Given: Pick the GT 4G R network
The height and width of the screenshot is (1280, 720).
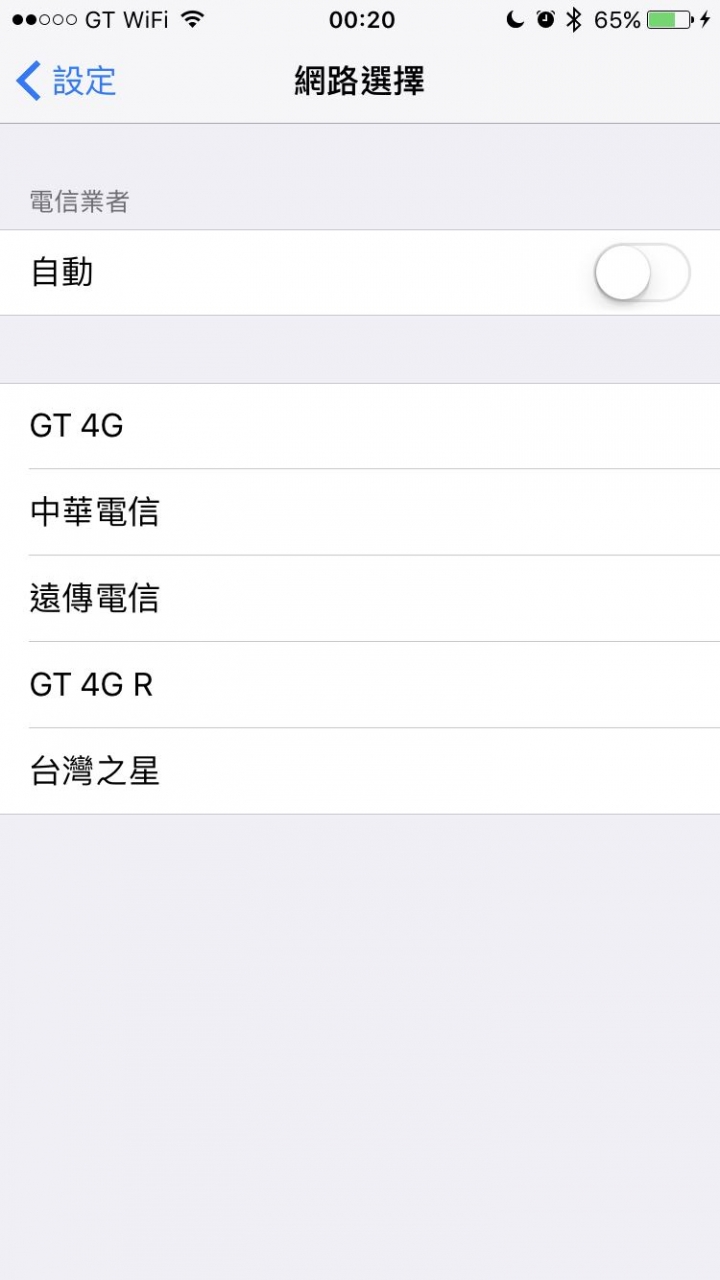Looking at the screenshot, I should pyautogui.click(x=360, y=684).
